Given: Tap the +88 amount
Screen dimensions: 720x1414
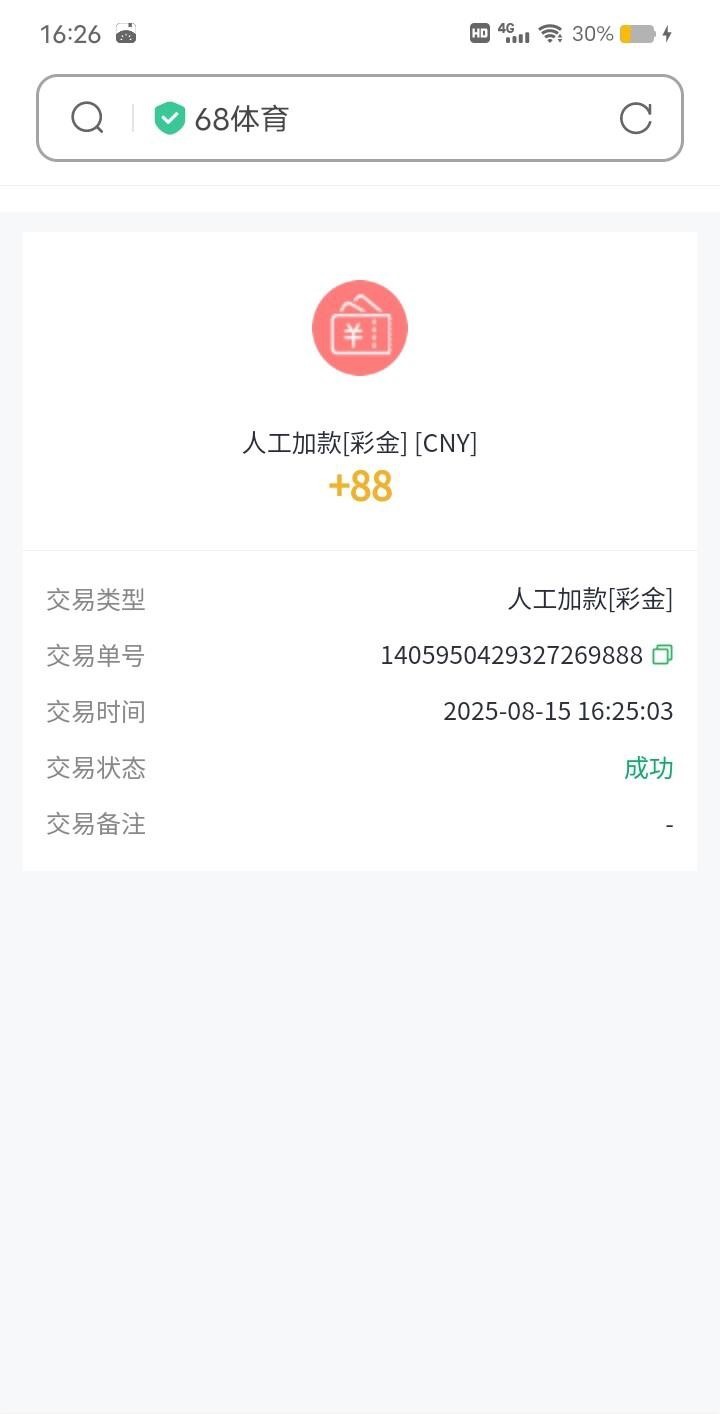Looking at the screenshot, I should click(x=360, y=487).
